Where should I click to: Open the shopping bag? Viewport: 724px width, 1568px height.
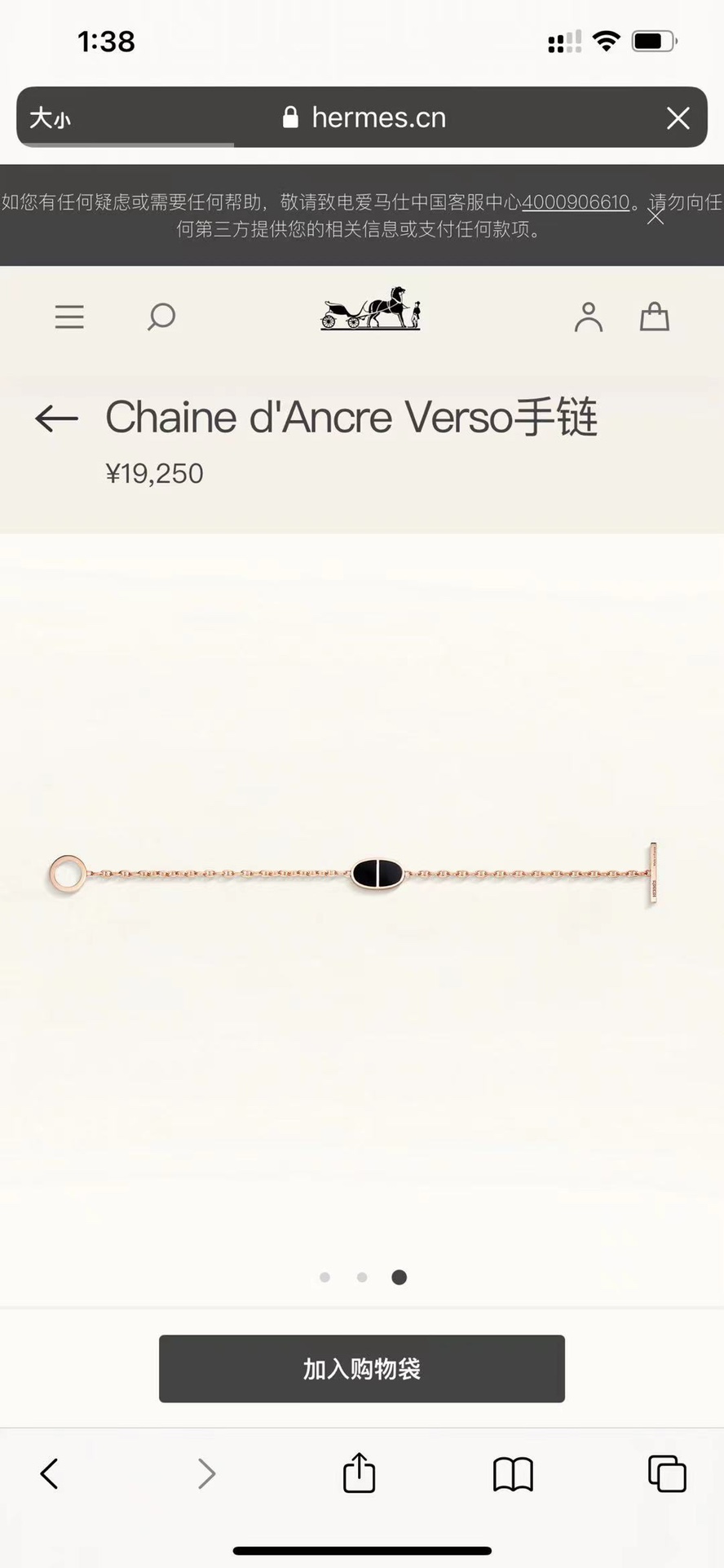point(654,317)
